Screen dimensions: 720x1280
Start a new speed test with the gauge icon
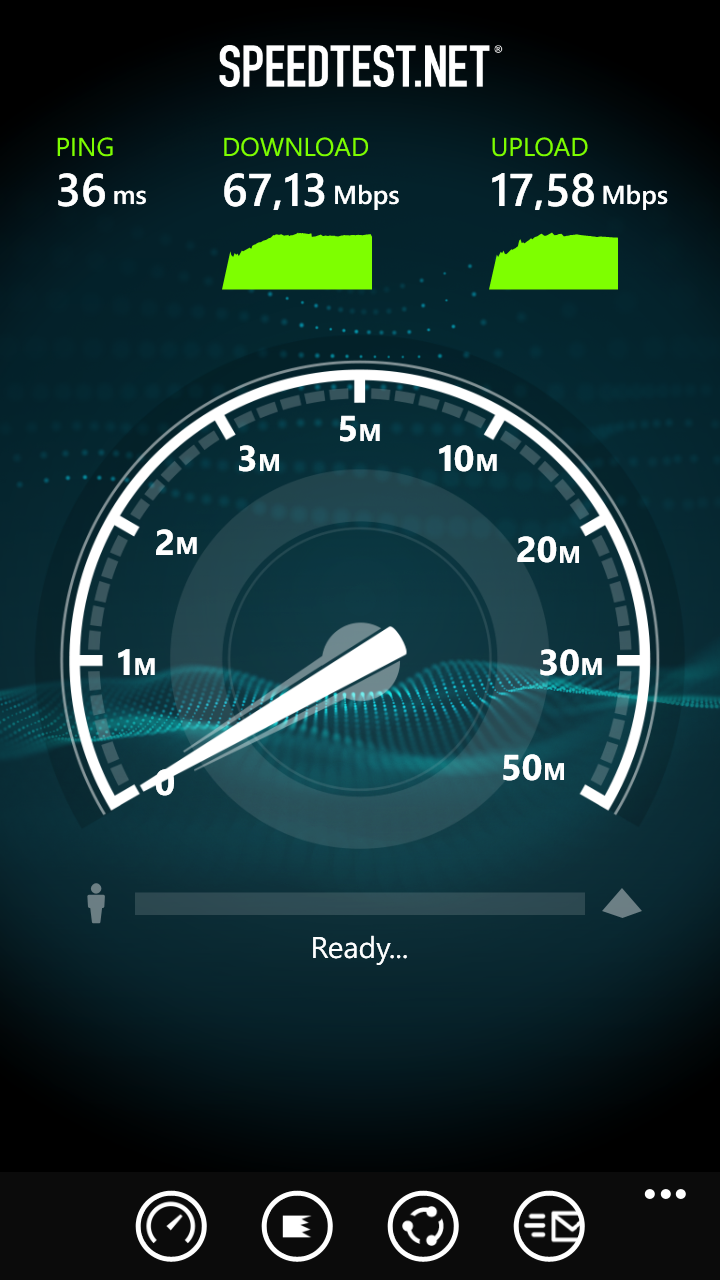click(171, 1225)
